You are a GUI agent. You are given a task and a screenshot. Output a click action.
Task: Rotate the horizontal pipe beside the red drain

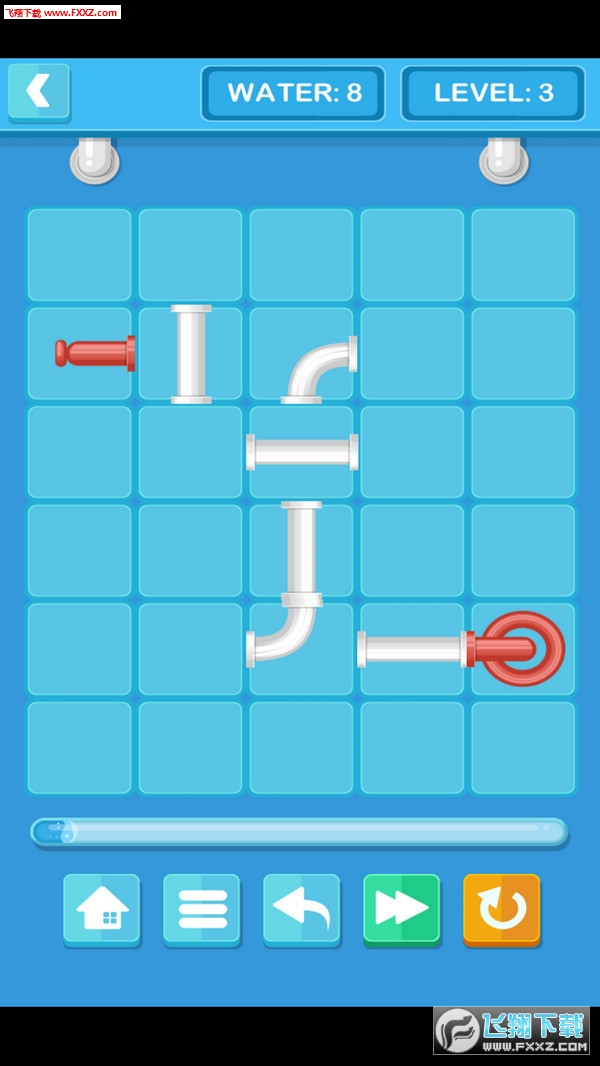pyautogui.click(x=412, y=649)
